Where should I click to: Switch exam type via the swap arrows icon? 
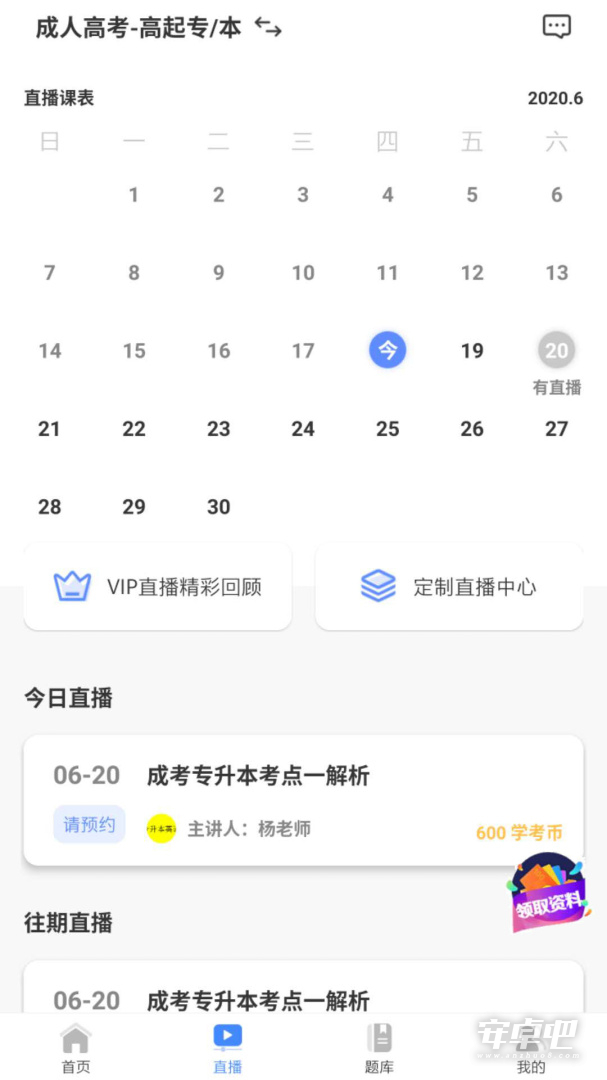[x=268, y=28]
